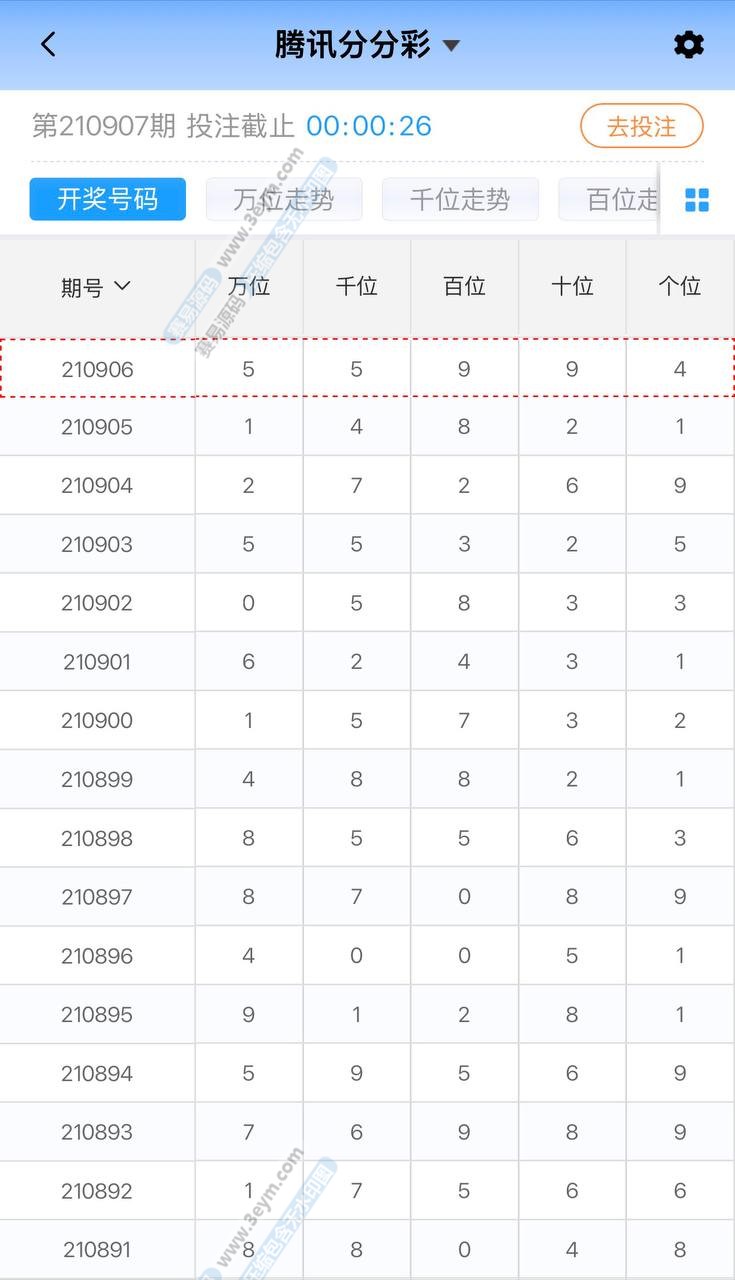
Task: Select the 开奖号码 tab
Action: [108, 199]
